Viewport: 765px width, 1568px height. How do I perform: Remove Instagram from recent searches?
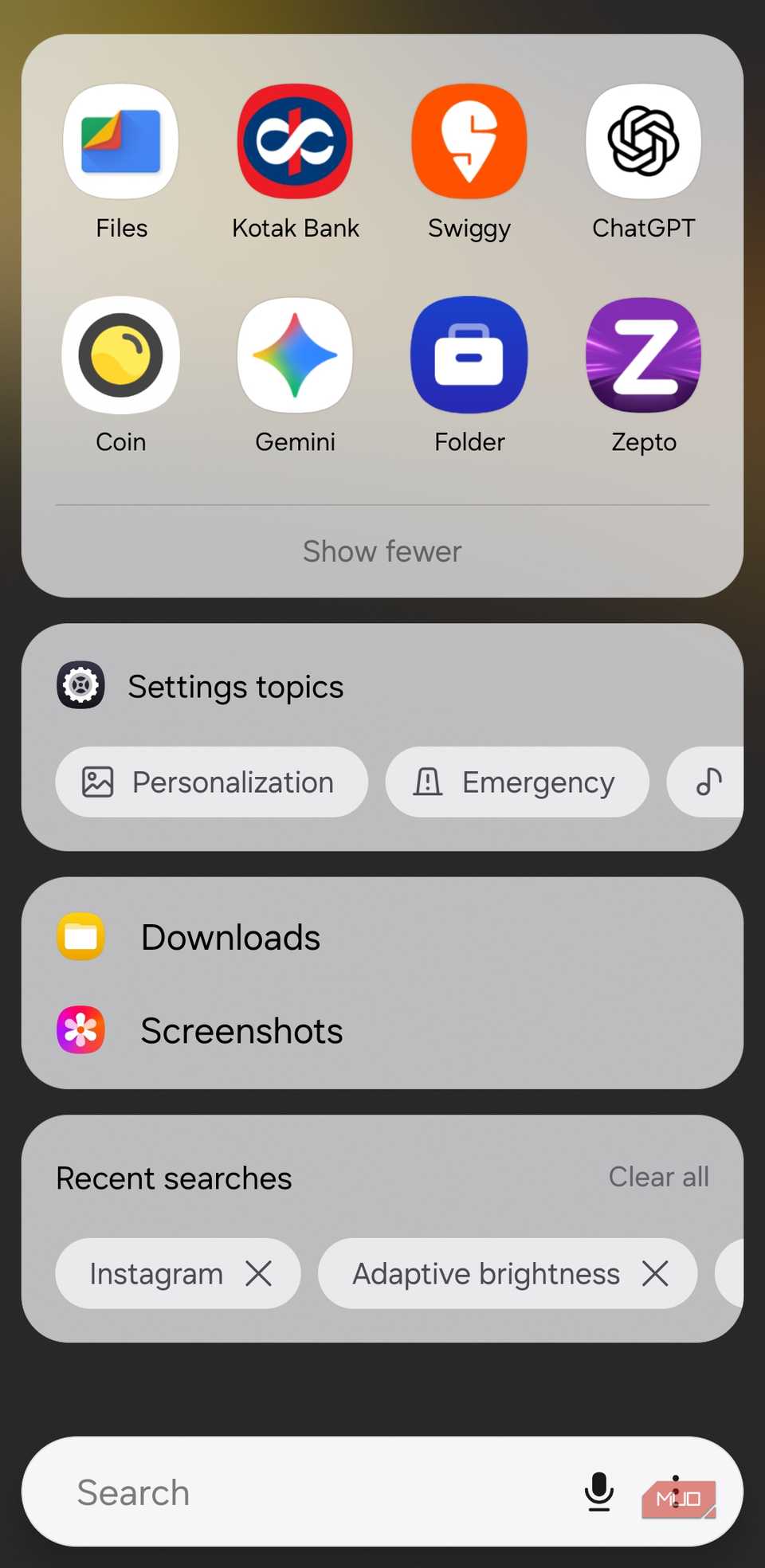click(x=259, y=1274)
